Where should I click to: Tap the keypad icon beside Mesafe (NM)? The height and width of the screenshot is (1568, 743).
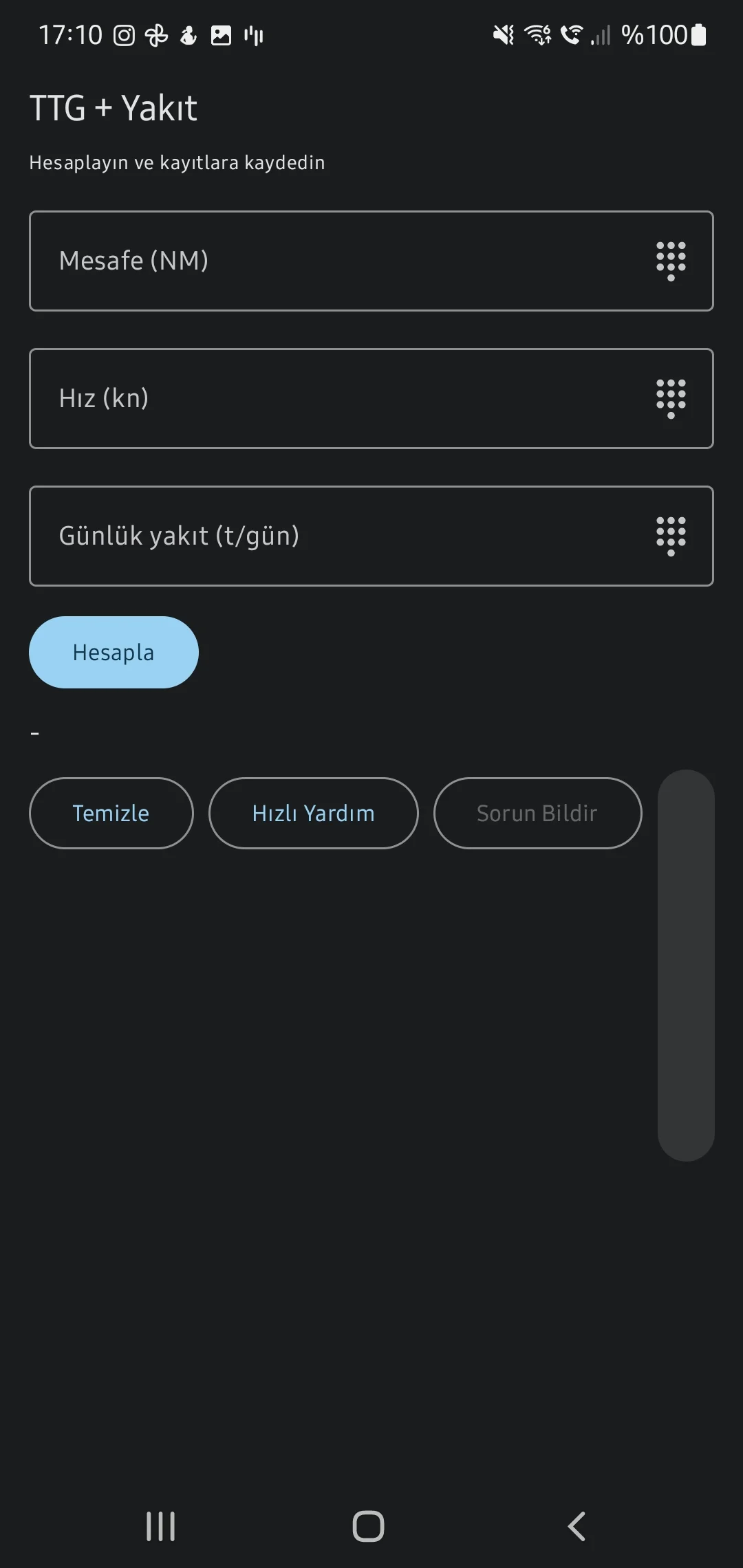671,261
